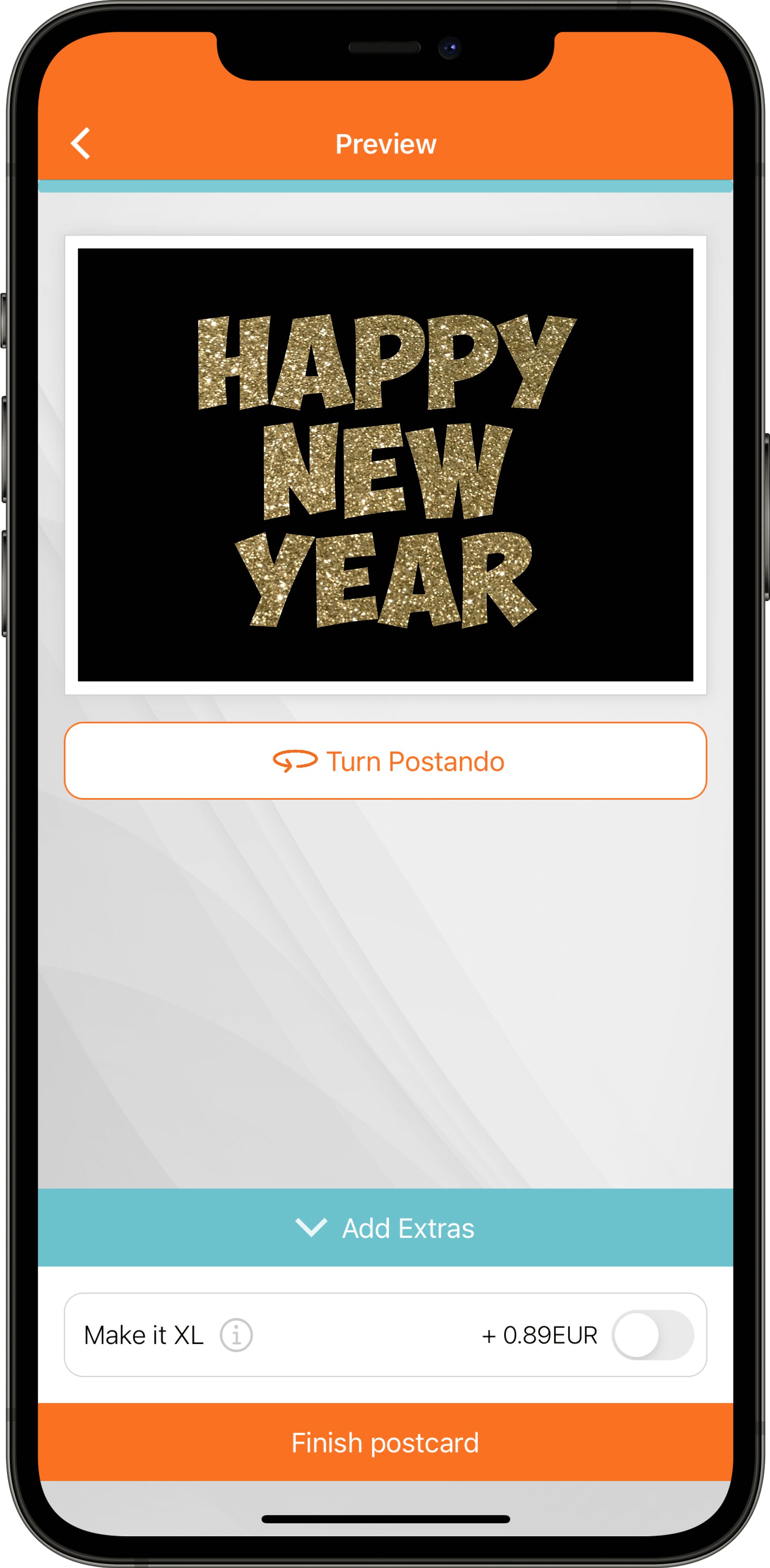Tap the Turn Postando button
This screenshot has width=770, height=1568.
[385, 761]
